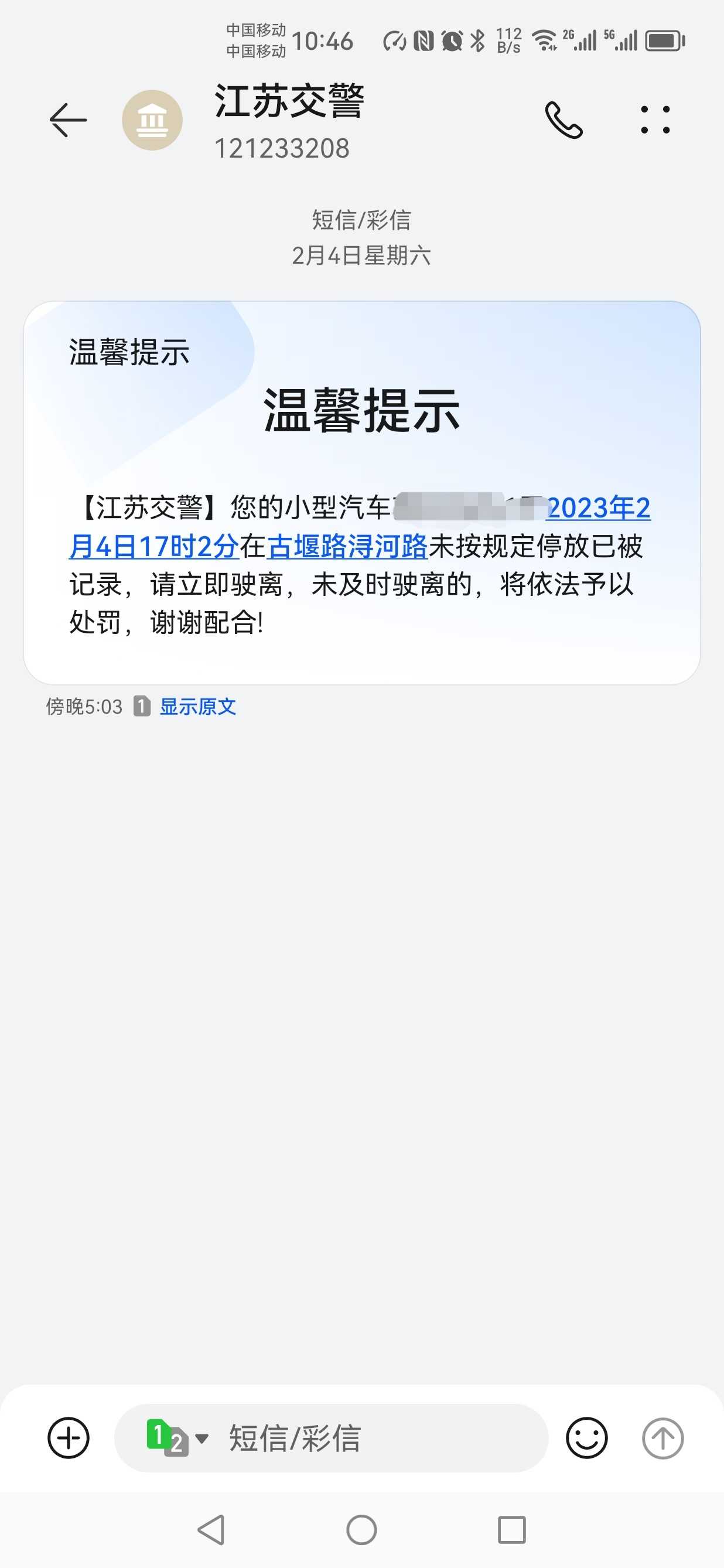Tap 显示原文 to show original message
Image resolution: width=724 pixels, height=1568 pixels.
point(198,707)
